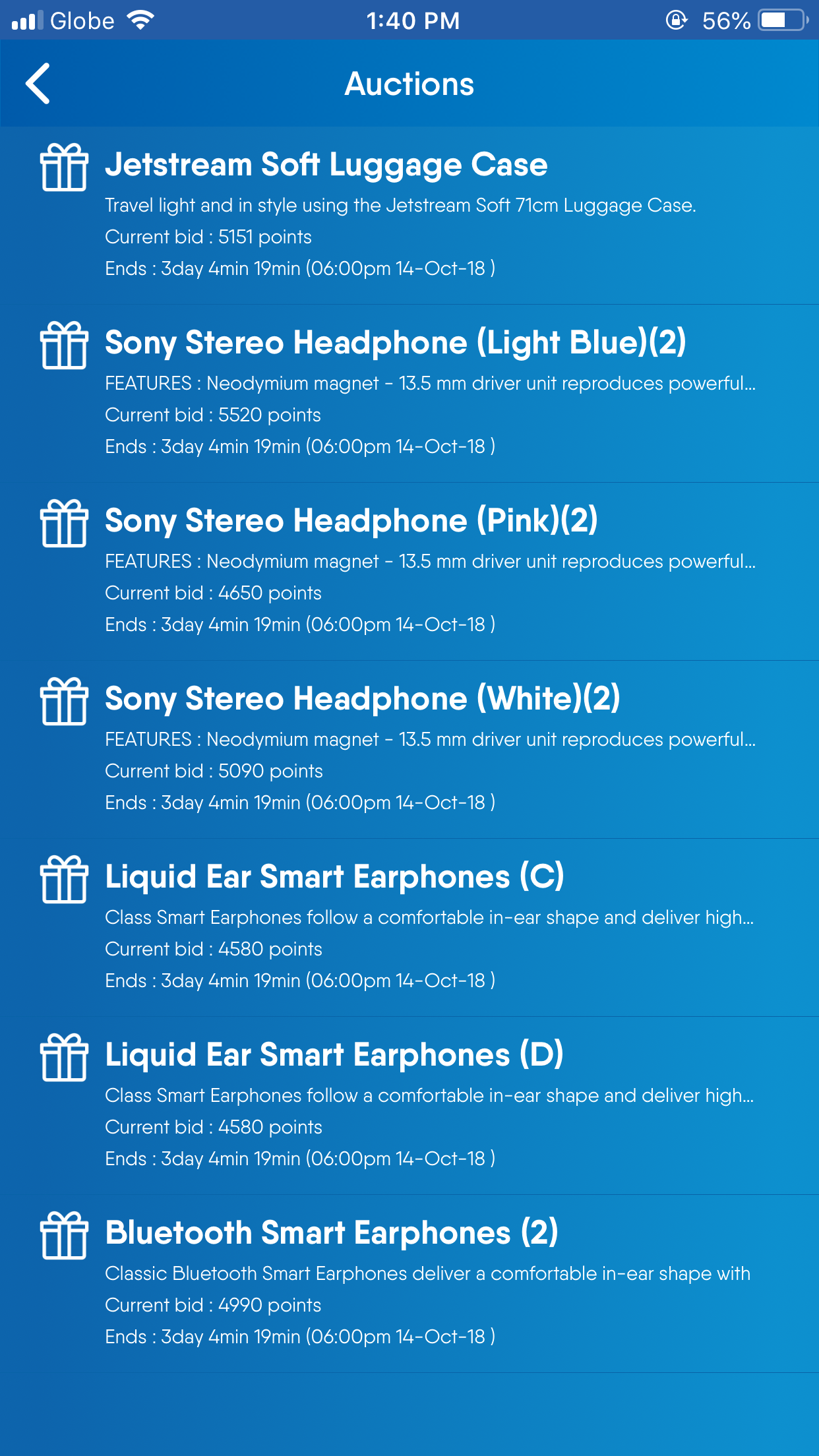Viewport: 819px width, 1456px height.
Task: Open Bluetooth Smart Earphones (2) auction
Action: point(409,1284)
